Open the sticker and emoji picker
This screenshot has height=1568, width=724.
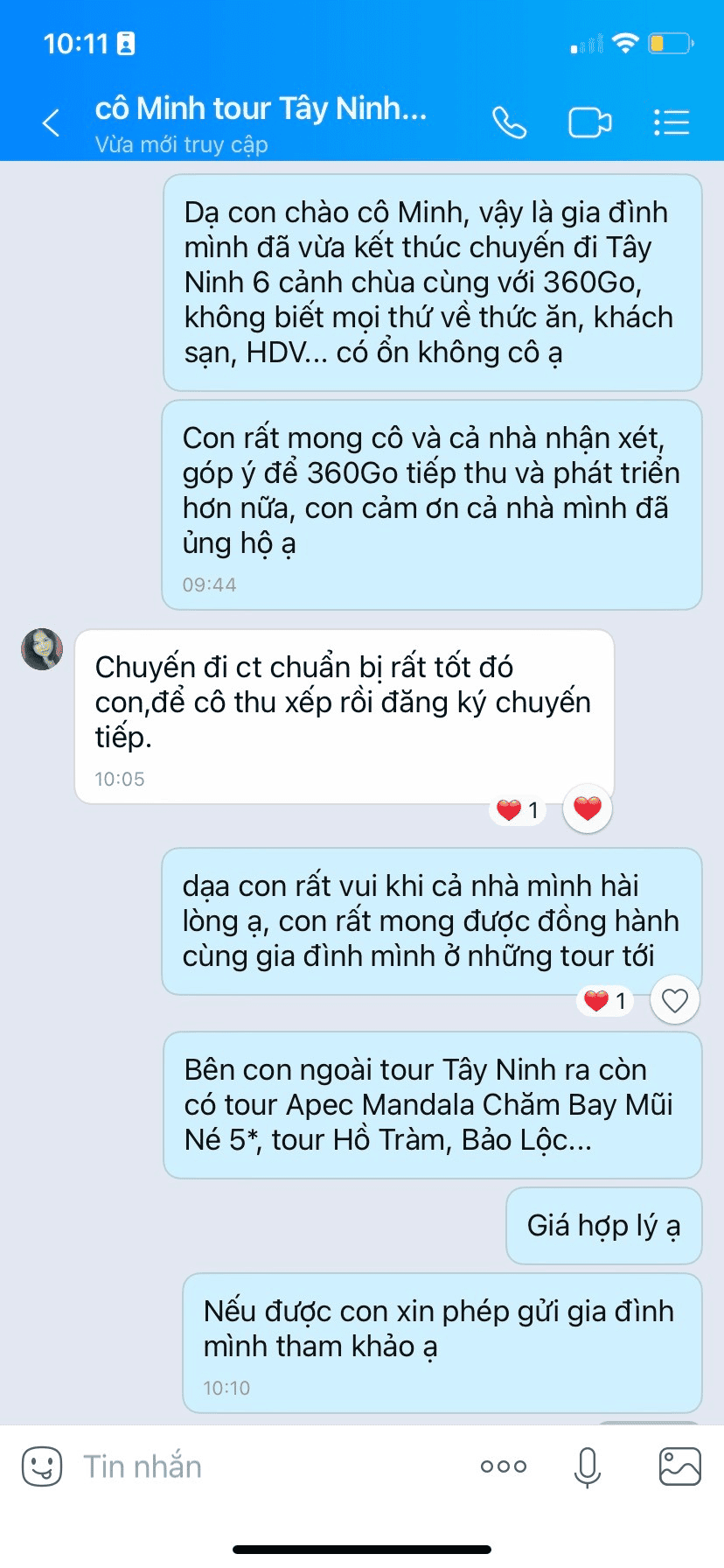pos(41,1466)
